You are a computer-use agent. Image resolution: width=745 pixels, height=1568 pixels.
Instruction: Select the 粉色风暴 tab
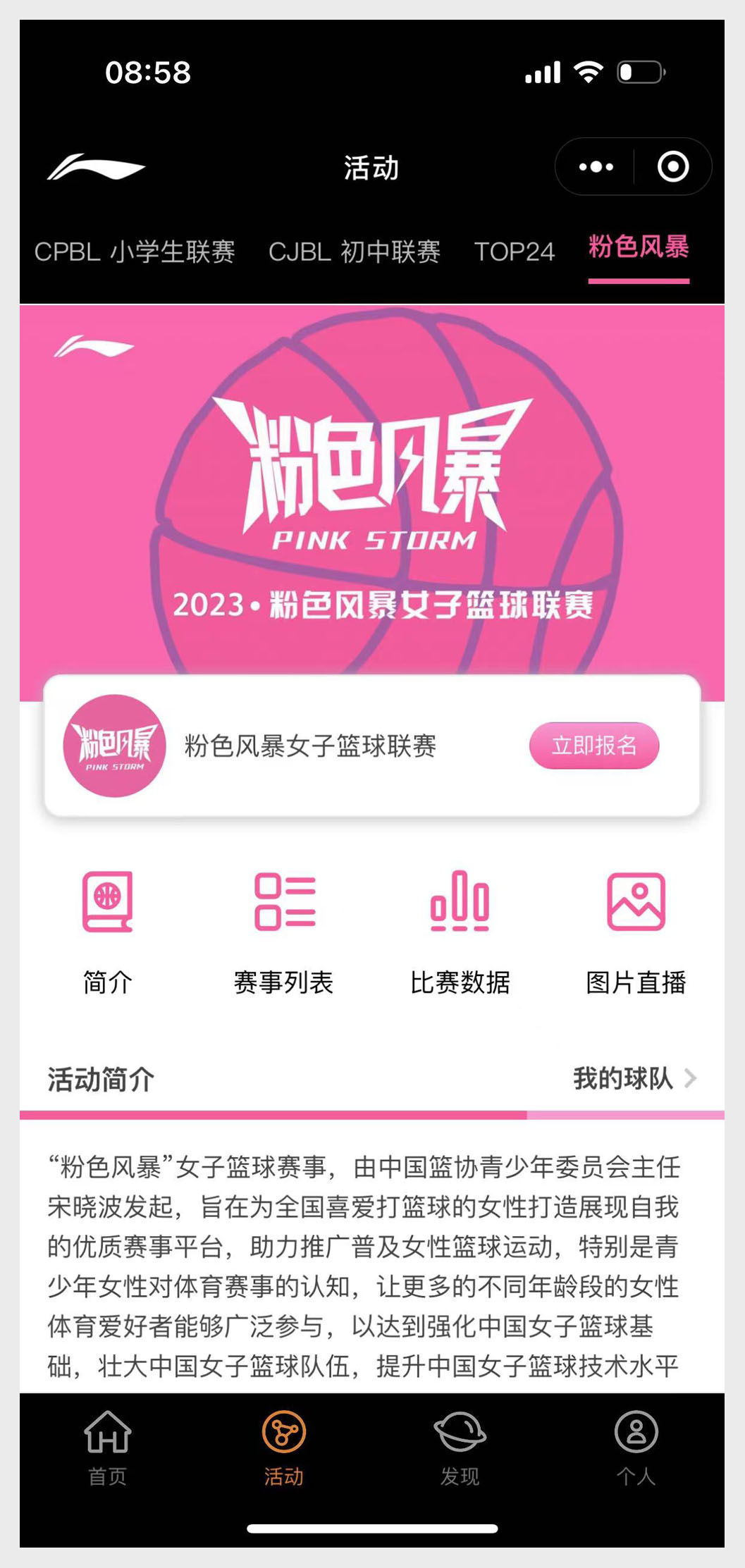(x=639, y=247)
